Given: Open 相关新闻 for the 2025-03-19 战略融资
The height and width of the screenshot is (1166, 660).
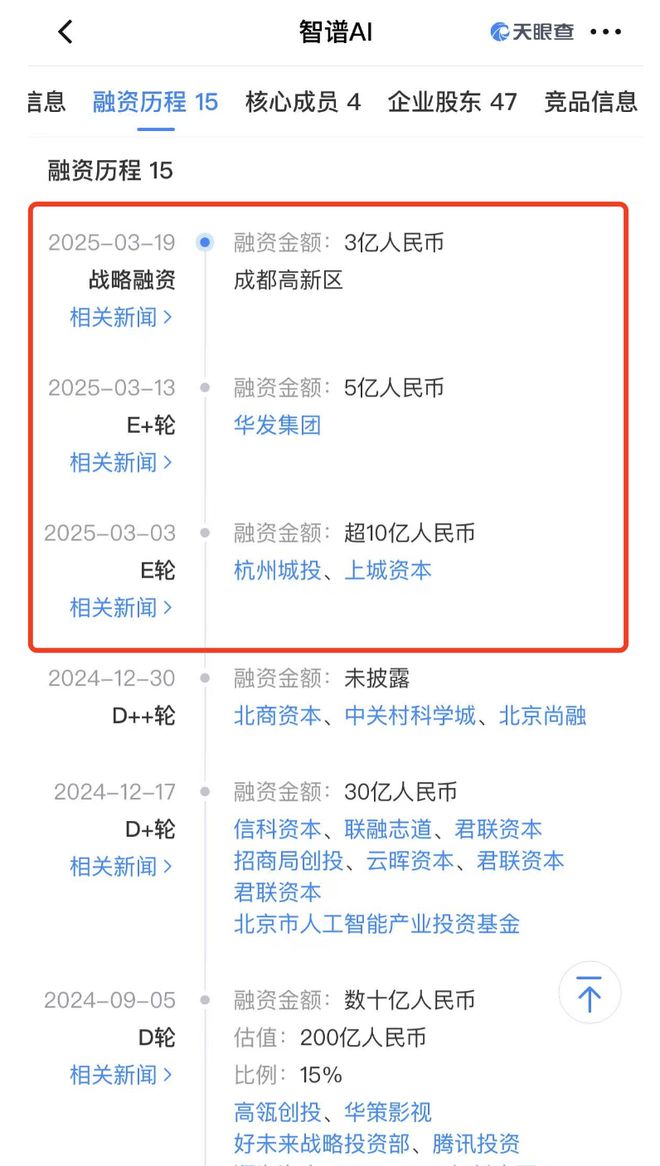Looking at the screenshot, I should click(121, 318).
